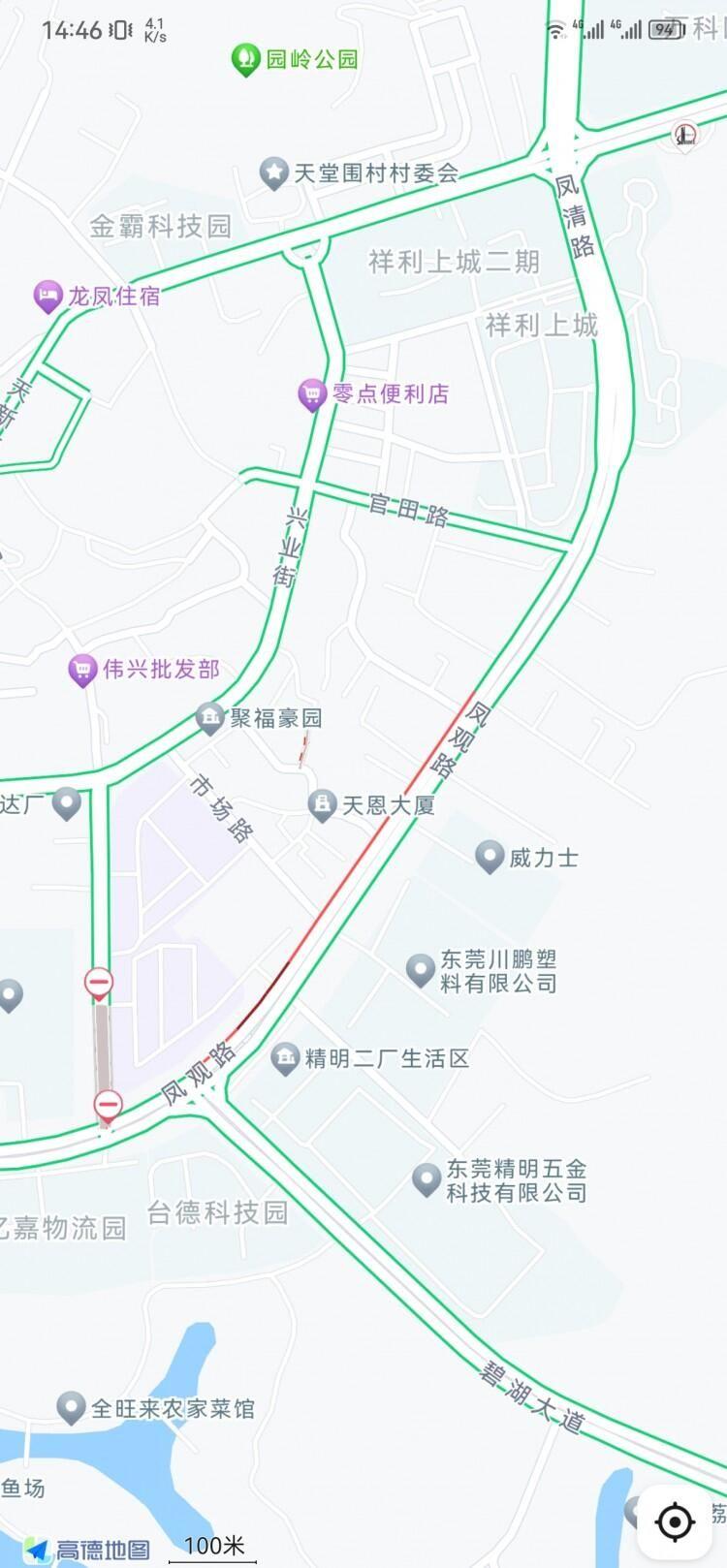Viewport: 727px width, 1568px height.
Task: Open the 伟兴批发部 shop marker
Action: (82, 670)
